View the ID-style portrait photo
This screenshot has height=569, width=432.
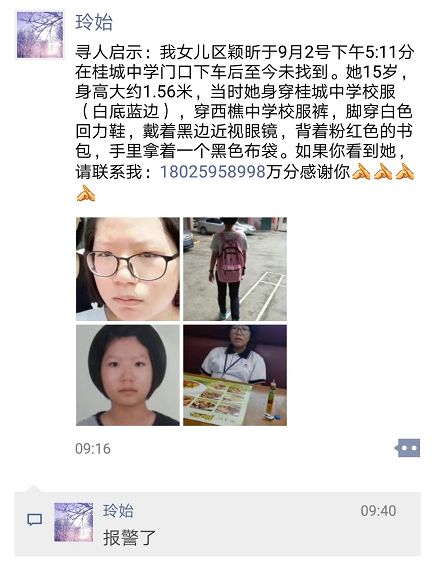128,375
